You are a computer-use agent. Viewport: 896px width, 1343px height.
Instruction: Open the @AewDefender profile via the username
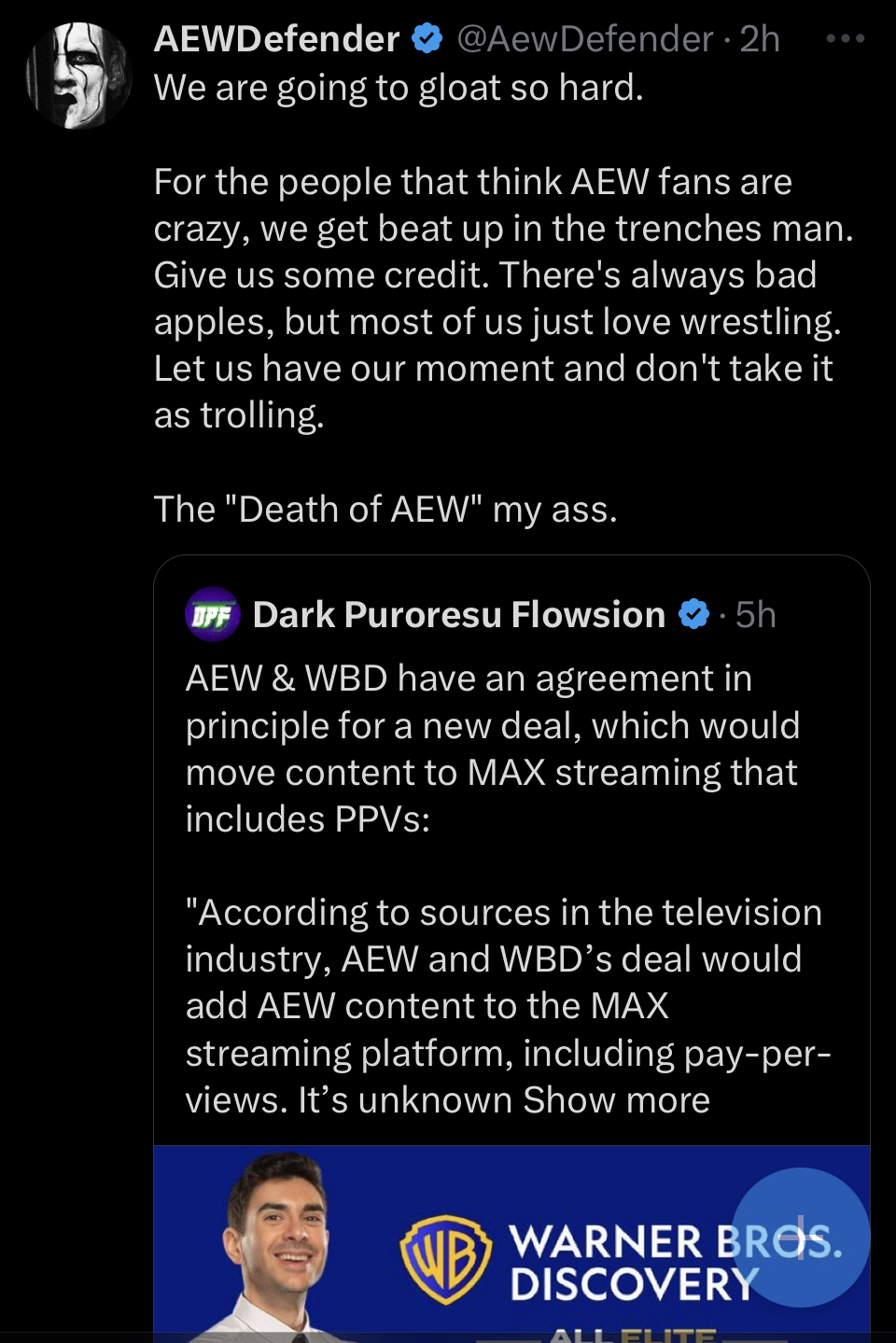point(584,39)
